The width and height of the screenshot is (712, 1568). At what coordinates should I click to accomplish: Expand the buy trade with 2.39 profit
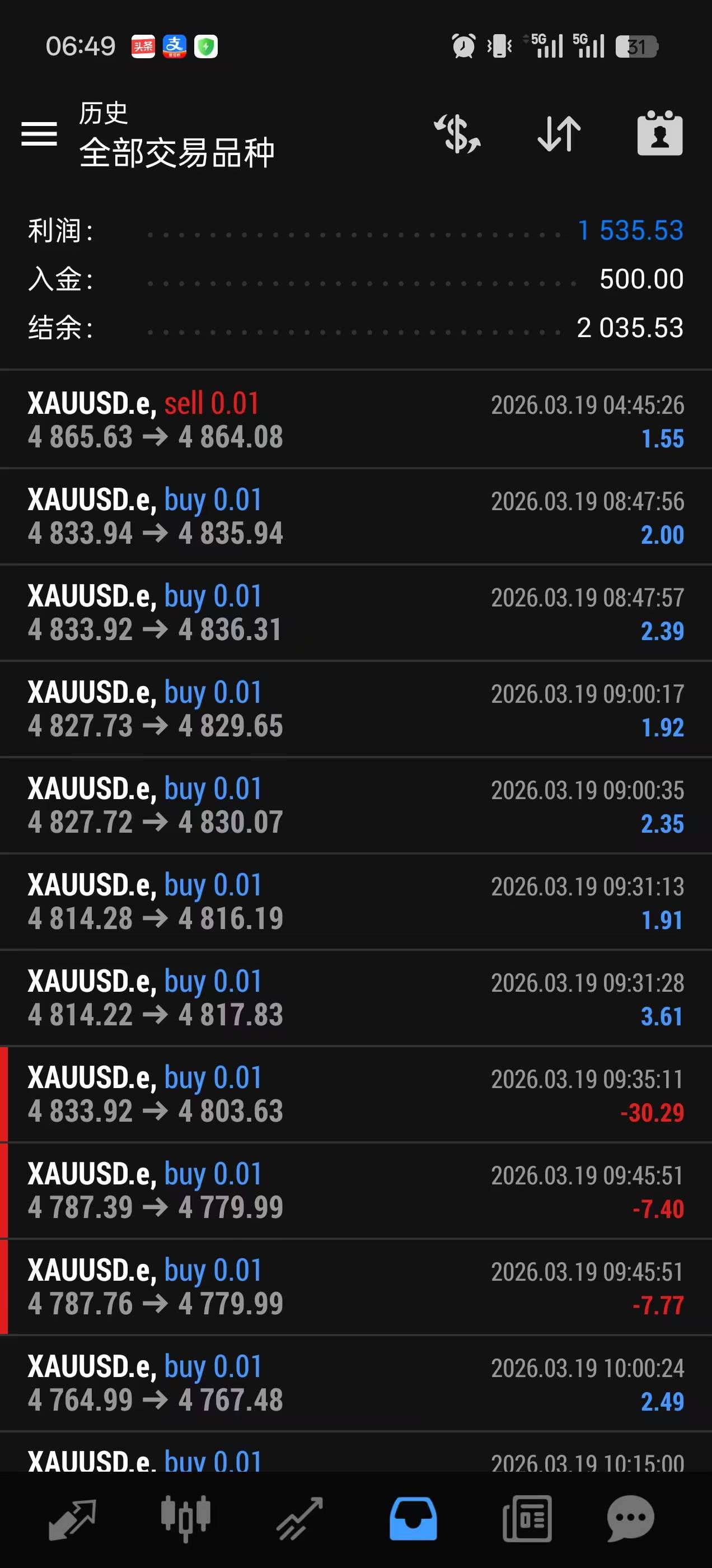point(356,612)
